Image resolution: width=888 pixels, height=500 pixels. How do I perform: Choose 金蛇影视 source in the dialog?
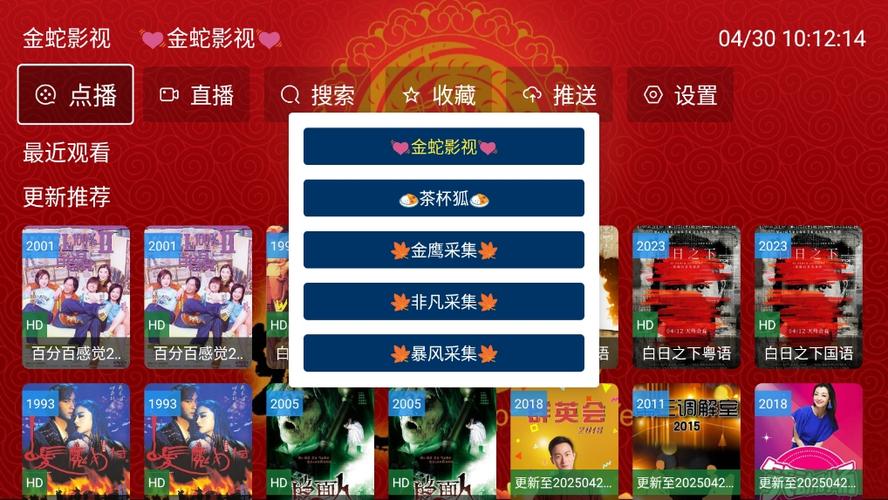444,147
